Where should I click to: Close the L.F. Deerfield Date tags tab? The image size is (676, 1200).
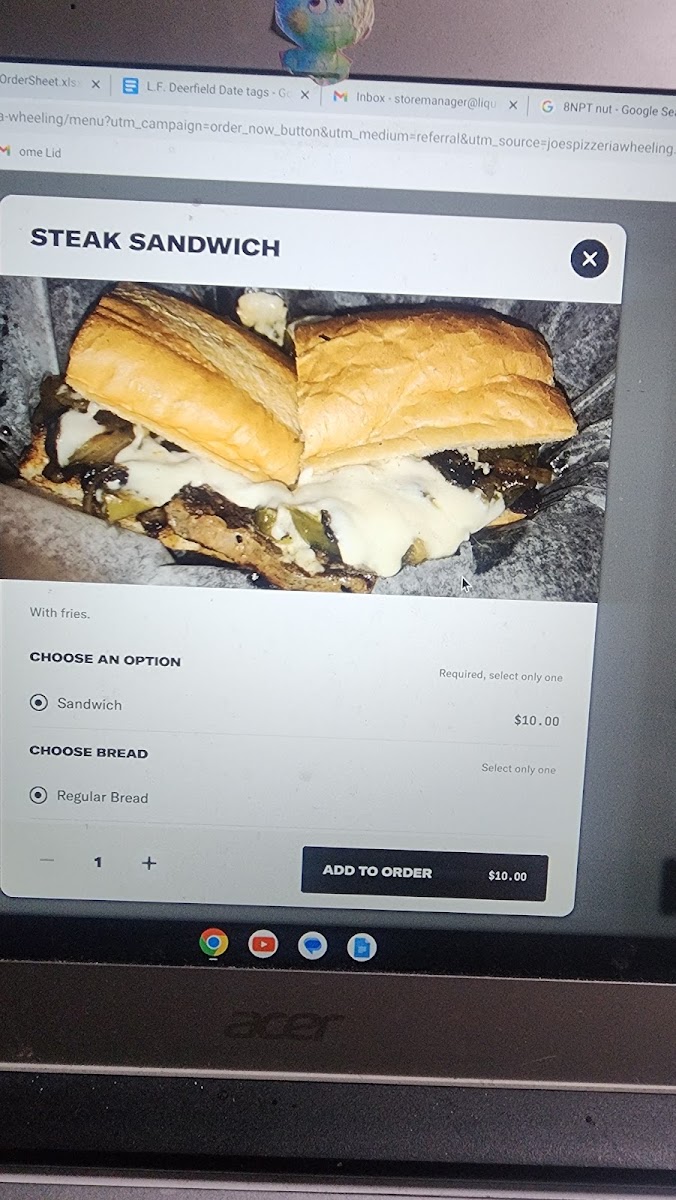305,95
